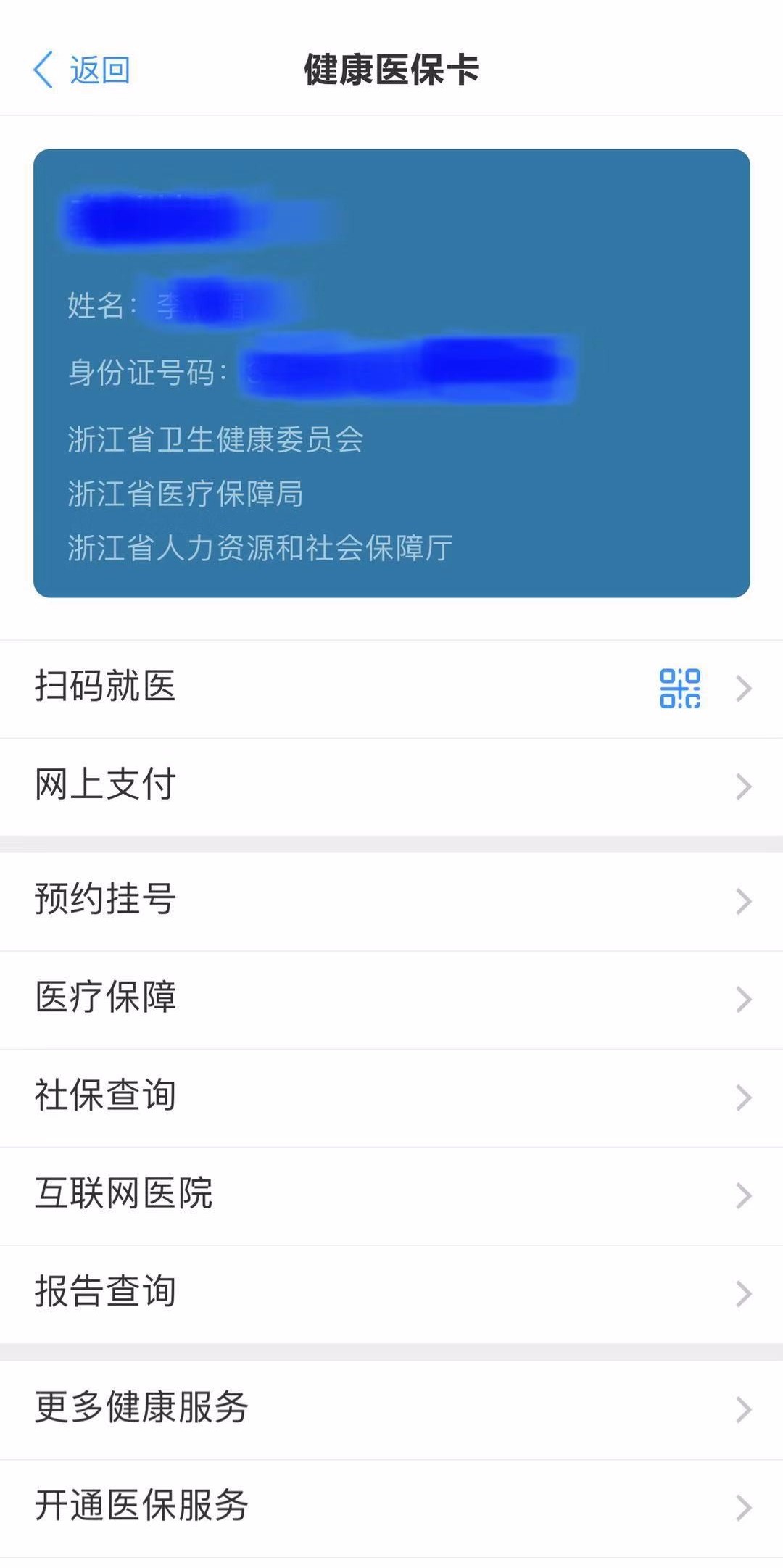Screen dimensions: 783x1568
Task: Open 报告查询
Action: click(x=391, y=1294)
